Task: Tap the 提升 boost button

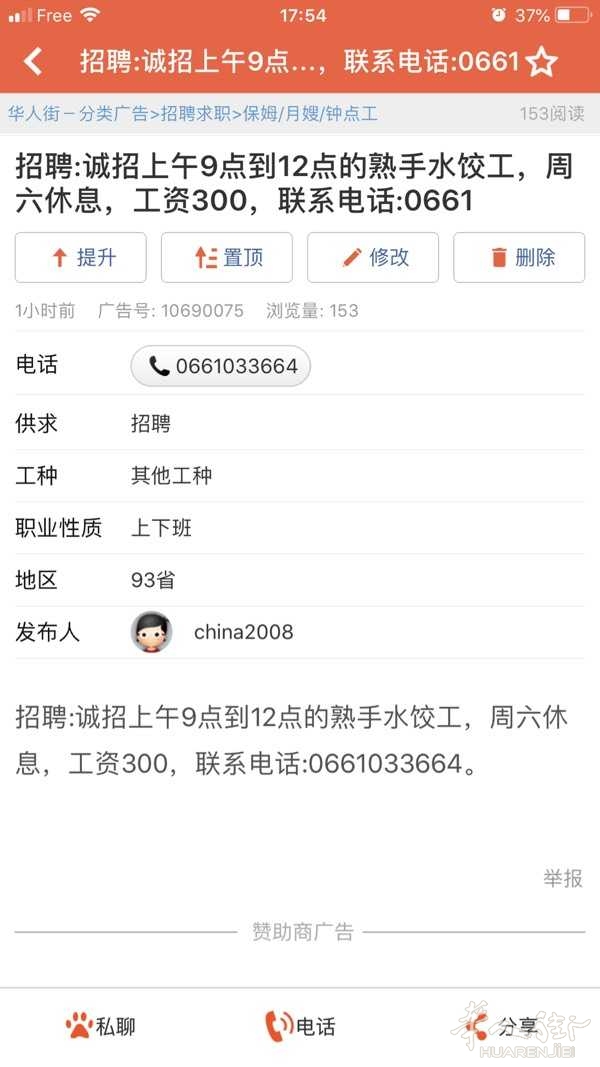Action: (80, 257)
